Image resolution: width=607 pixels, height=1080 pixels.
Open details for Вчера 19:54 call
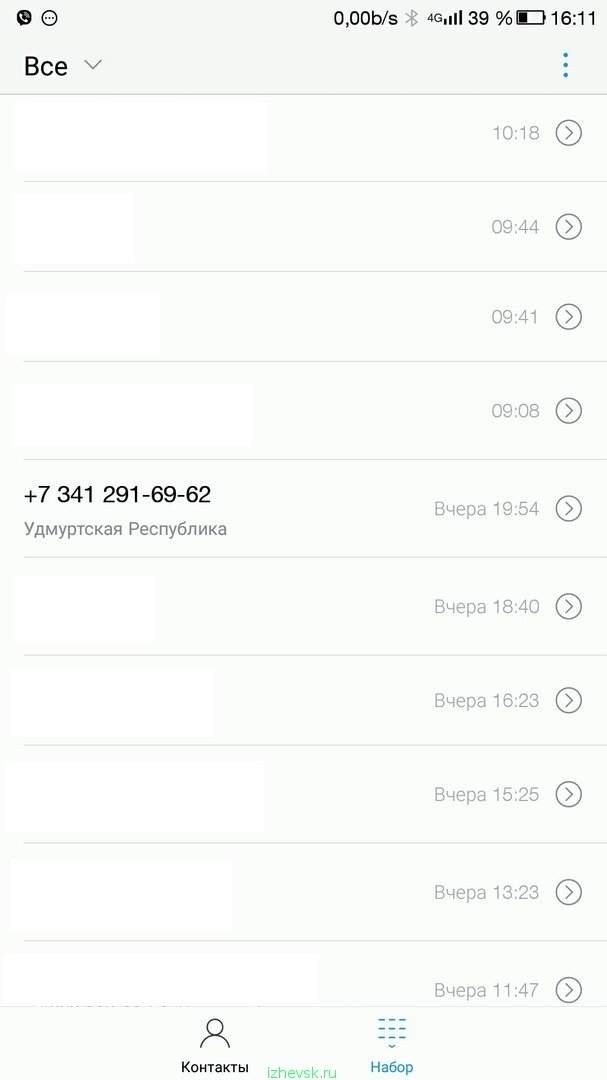(x=568, y=508)
